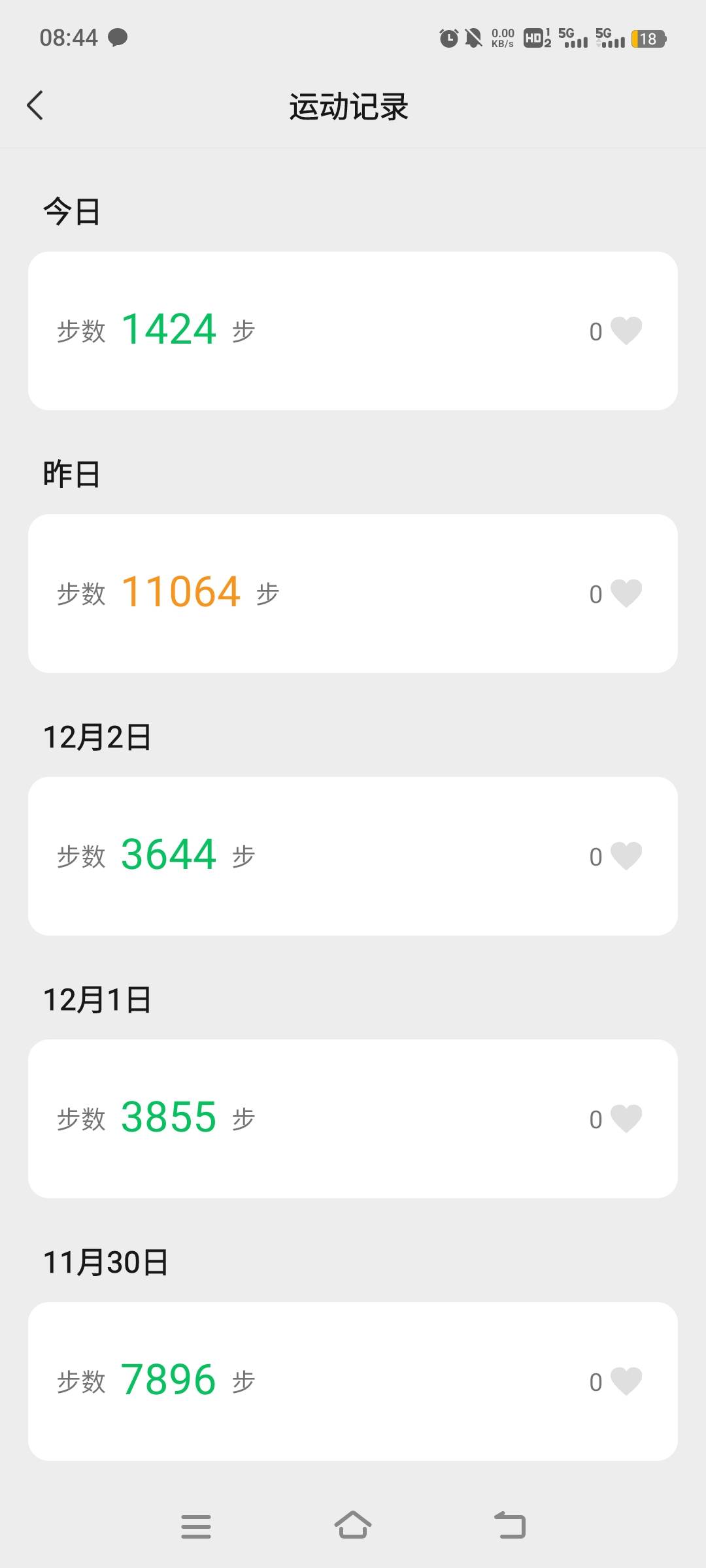Screen dimensions: 706x1568
Task: Toggle the heart on the 12月2日 record
Action: [x=626, y=855]
